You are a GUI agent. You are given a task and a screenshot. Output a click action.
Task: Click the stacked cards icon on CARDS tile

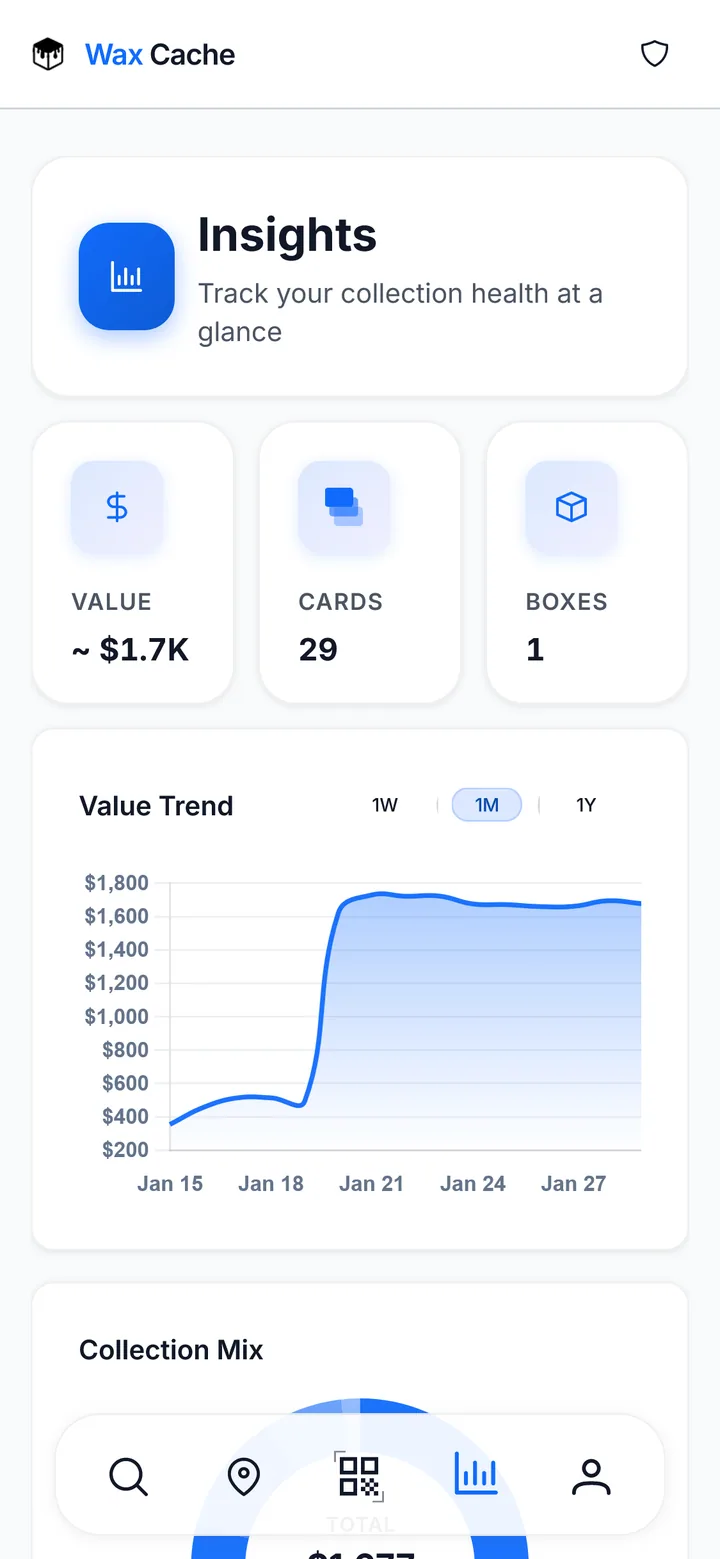coord(344,507)
